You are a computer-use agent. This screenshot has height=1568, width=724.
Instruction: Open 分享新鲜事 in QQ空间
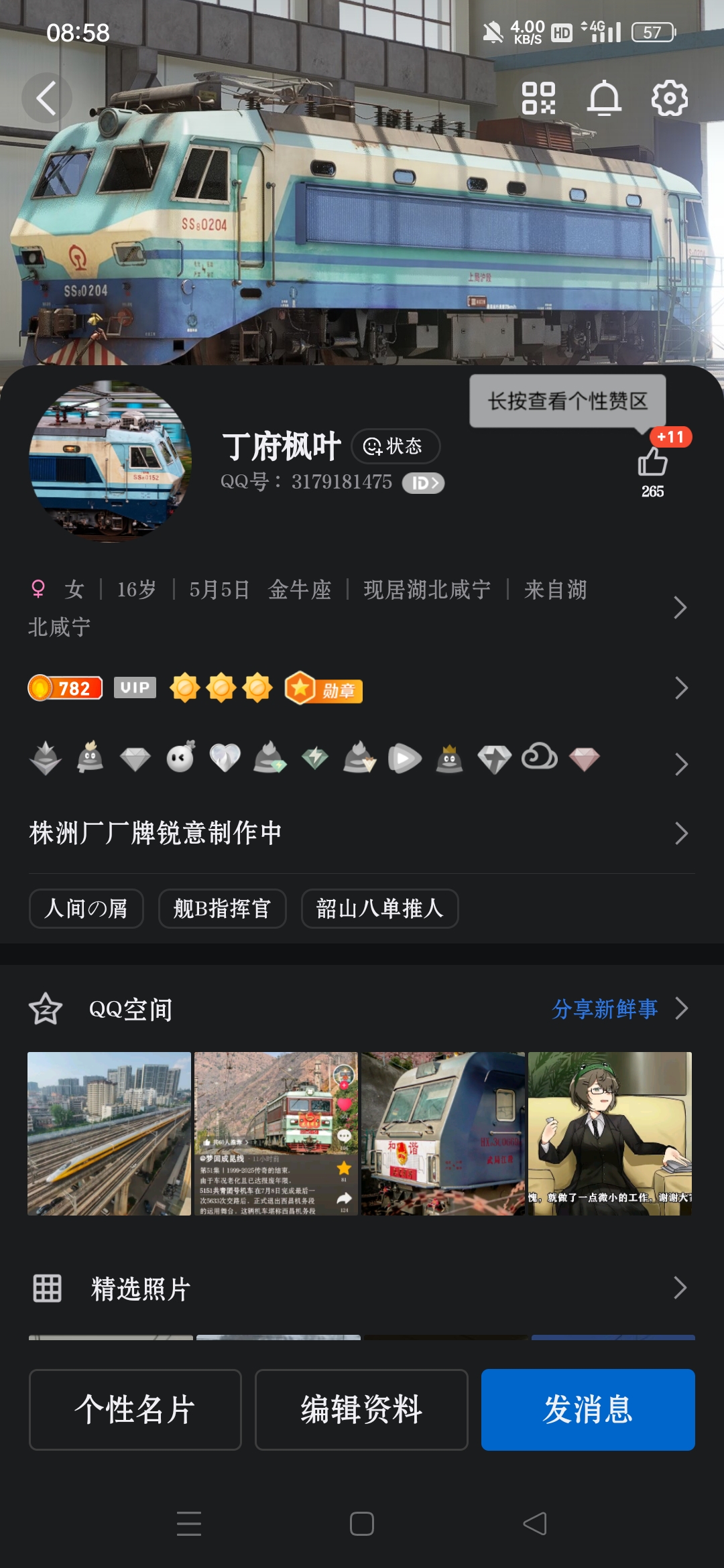click(605, 1008)
